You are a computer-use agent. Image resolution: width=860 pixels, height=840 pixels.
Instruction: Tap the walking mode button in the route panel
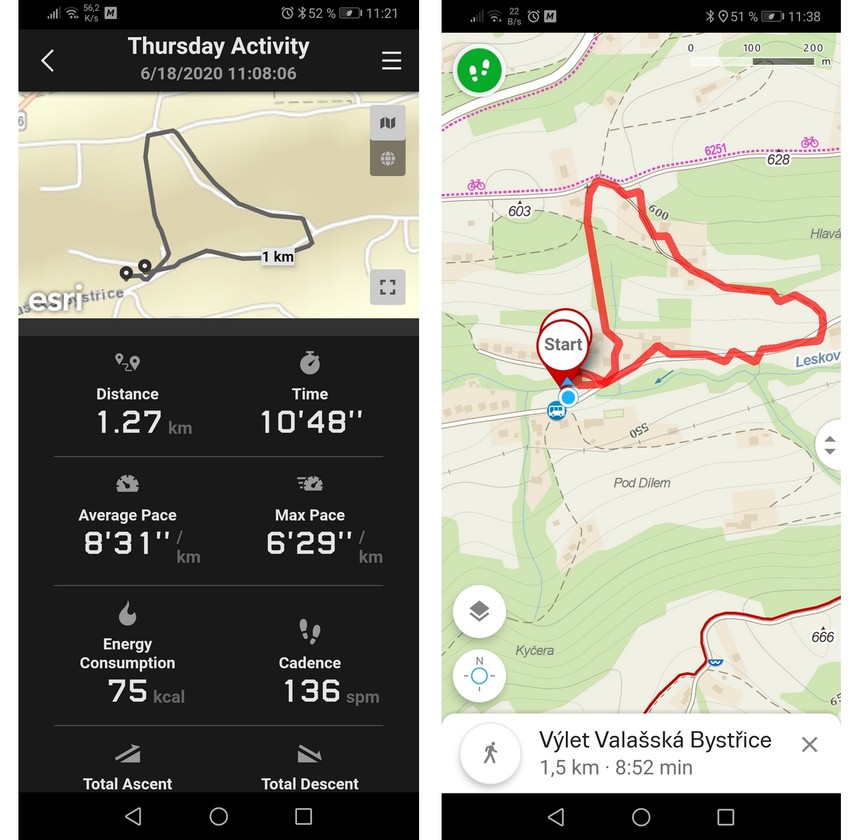pyautogui.click(x=490, y=752)
